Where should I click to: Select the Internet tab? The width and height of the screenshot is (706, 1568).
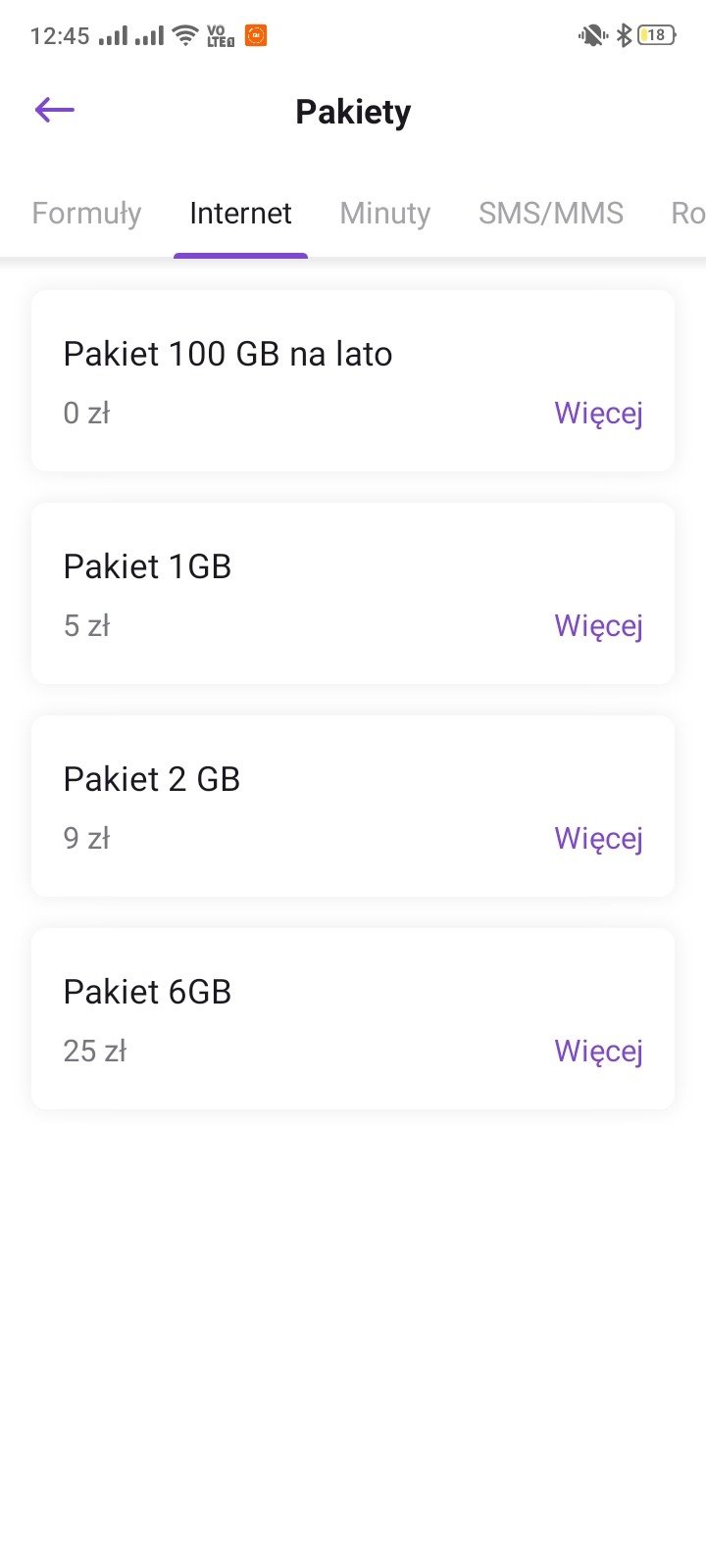click(x=240, y=214)
